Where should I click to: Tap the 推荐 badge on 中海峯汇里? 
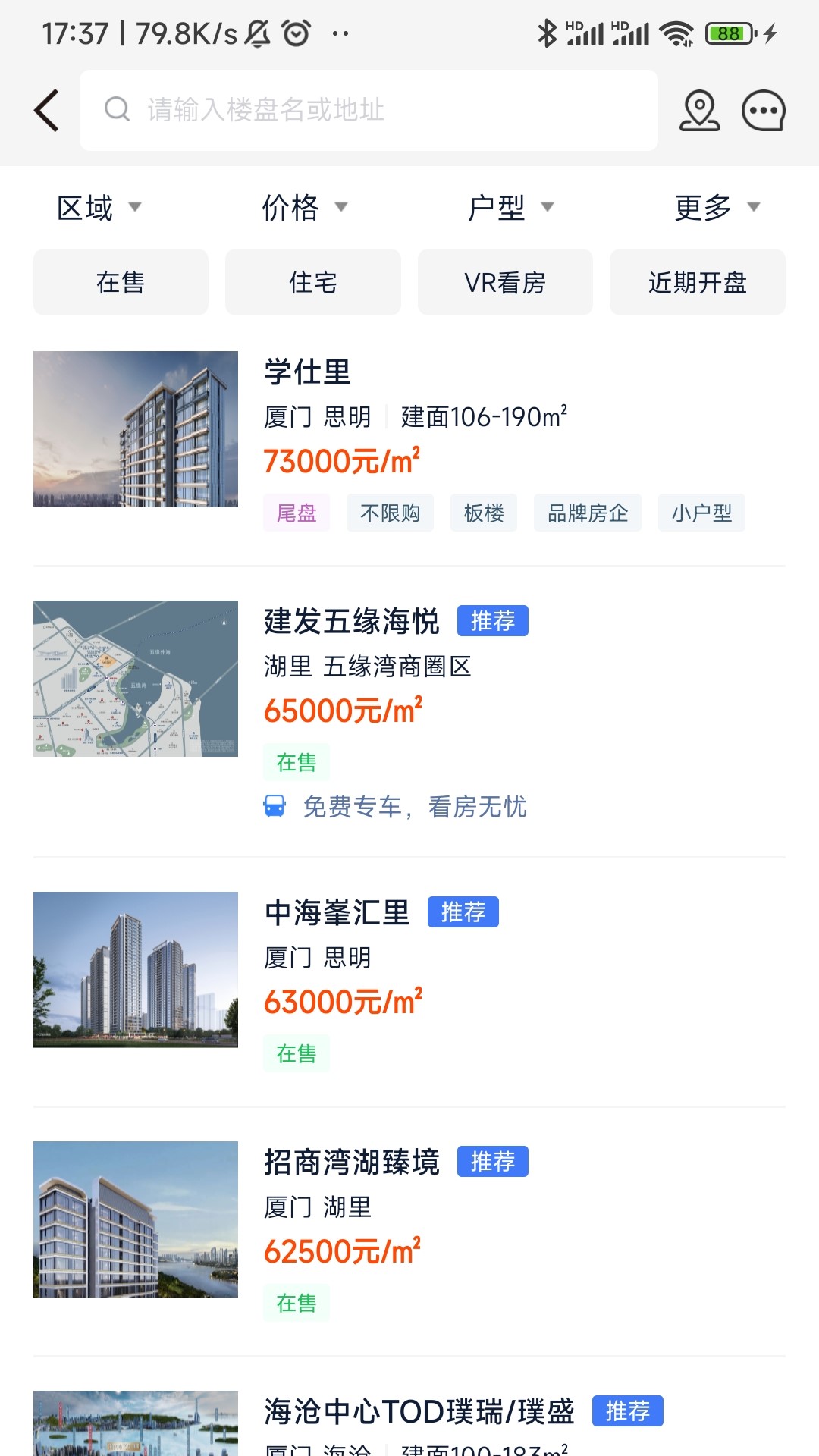pos(463,912)
